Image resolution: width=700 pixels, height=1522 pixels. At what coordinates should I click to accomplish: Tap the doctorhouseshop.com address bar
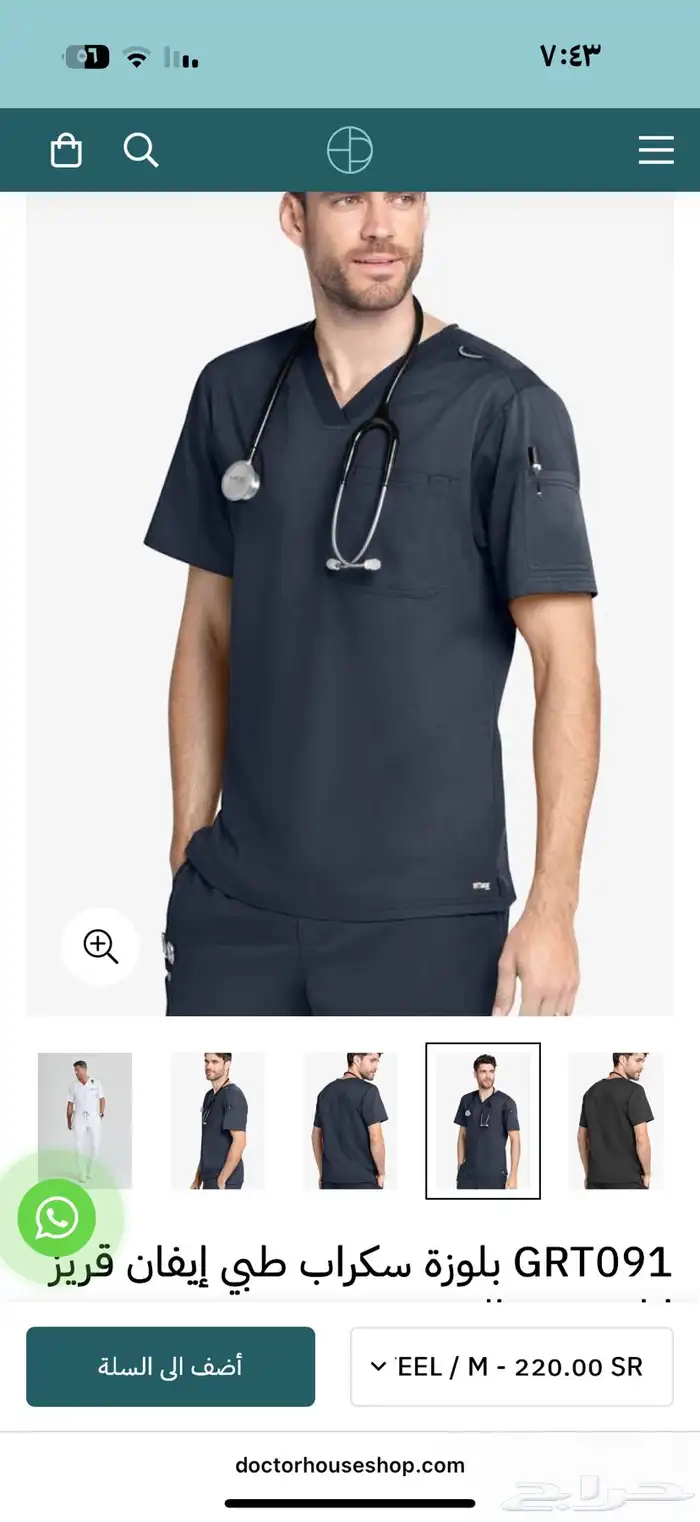coord(350,1466)
